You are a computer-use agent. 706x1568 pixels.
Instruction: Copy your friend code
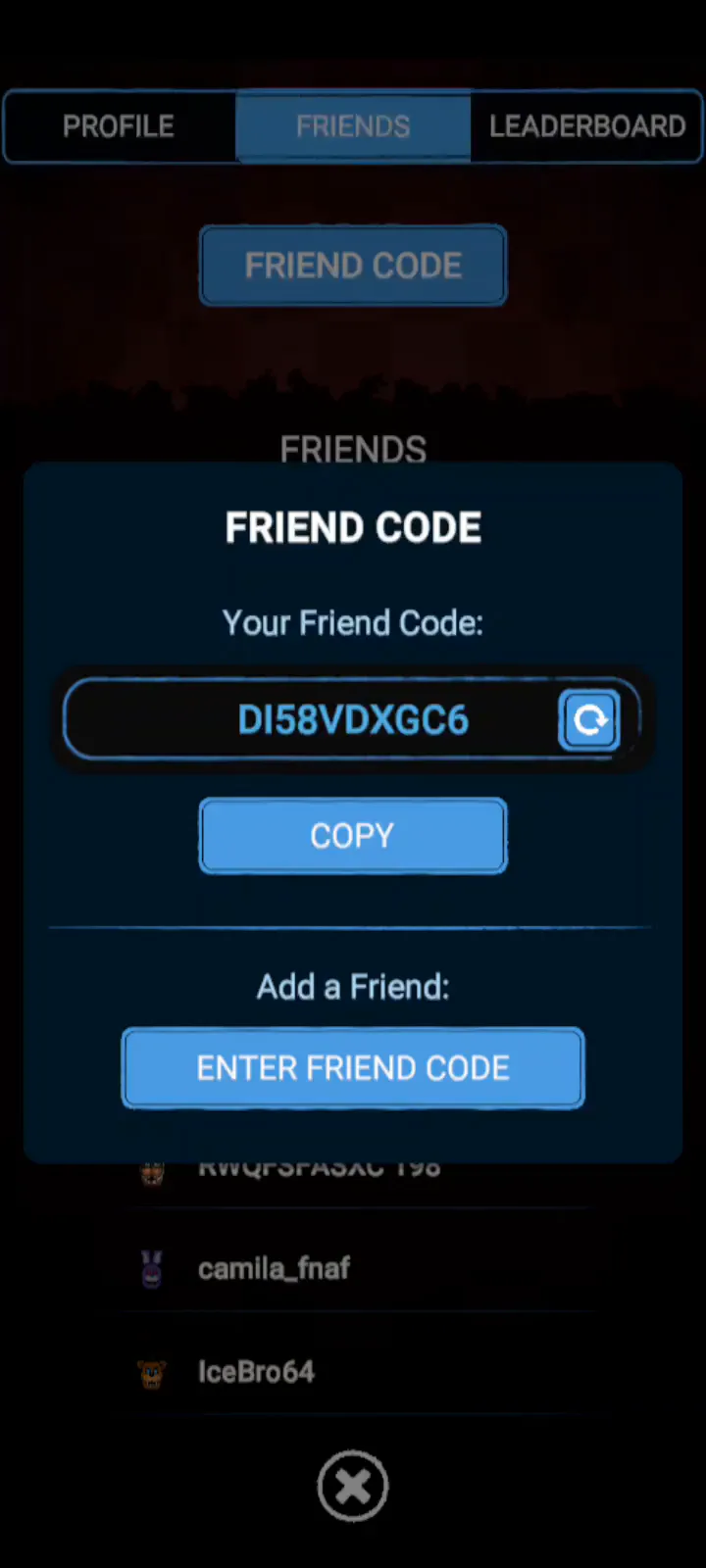353,836
